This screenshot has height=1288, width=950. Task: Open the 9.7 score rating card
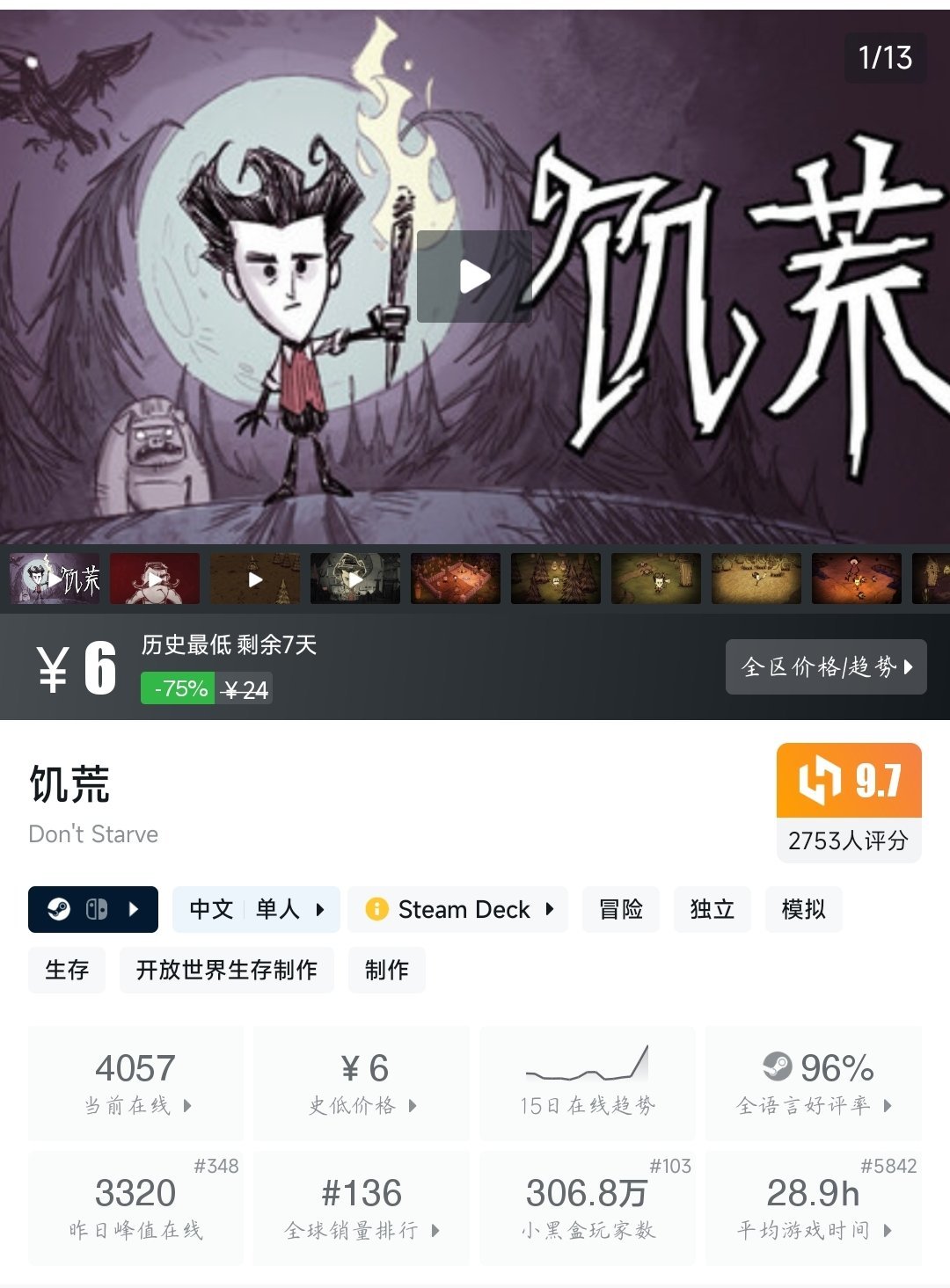point(848,802)
